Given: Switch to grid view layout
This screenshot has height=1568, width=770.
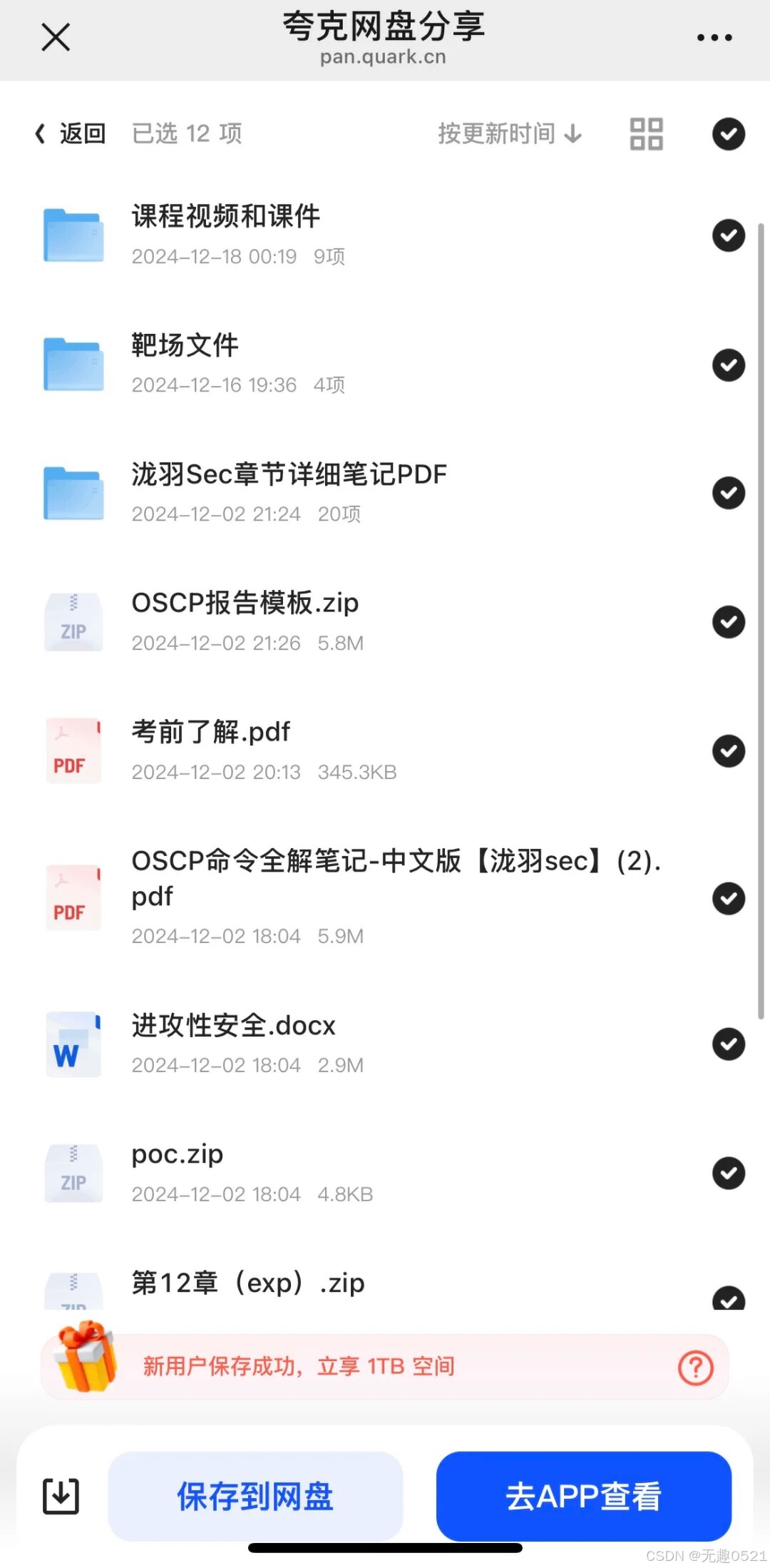Looking at the screenshot, I should (646, 133).
